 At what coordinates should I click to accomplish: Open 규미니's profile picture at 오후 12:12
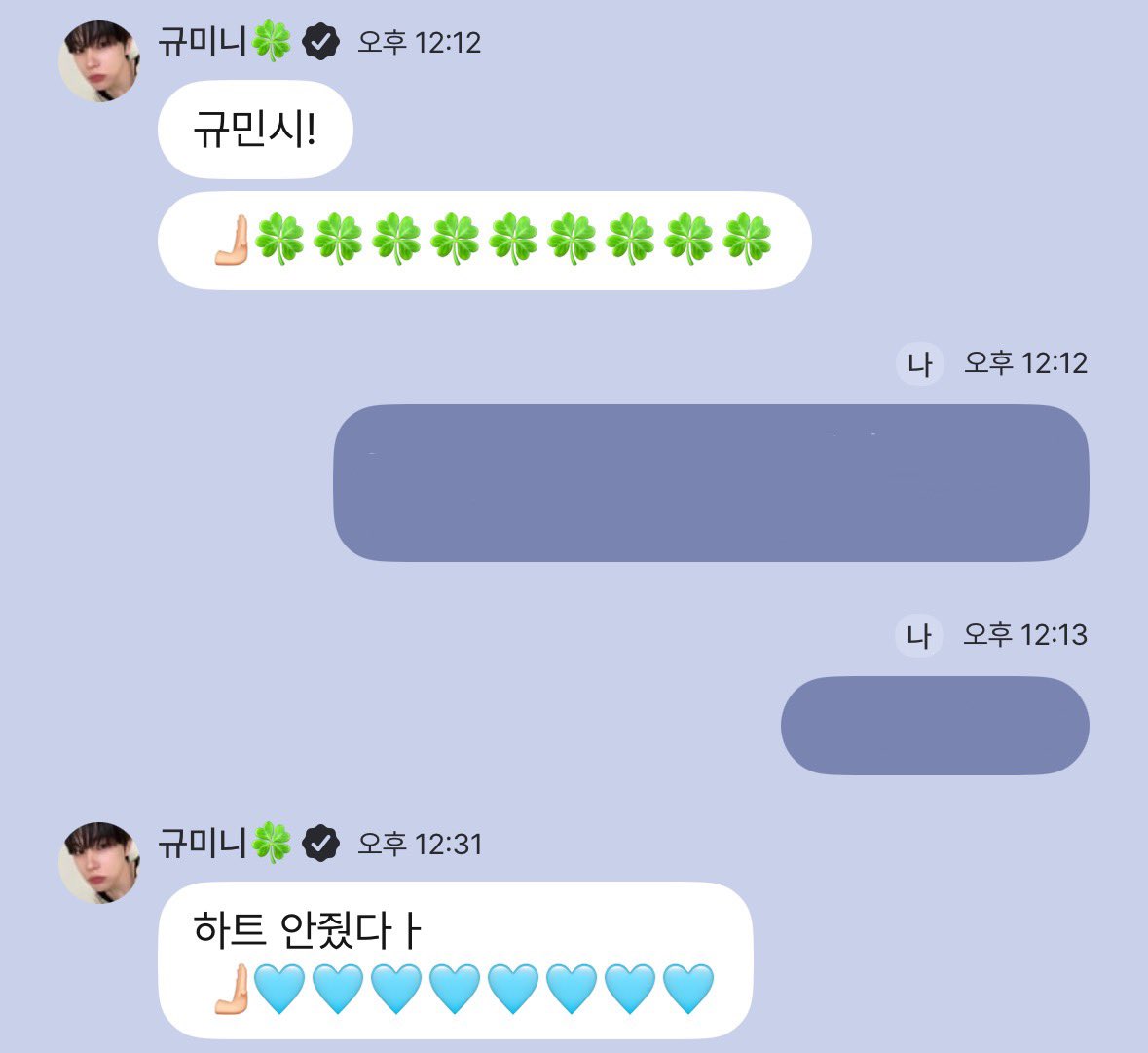click(x=99, y=61)
